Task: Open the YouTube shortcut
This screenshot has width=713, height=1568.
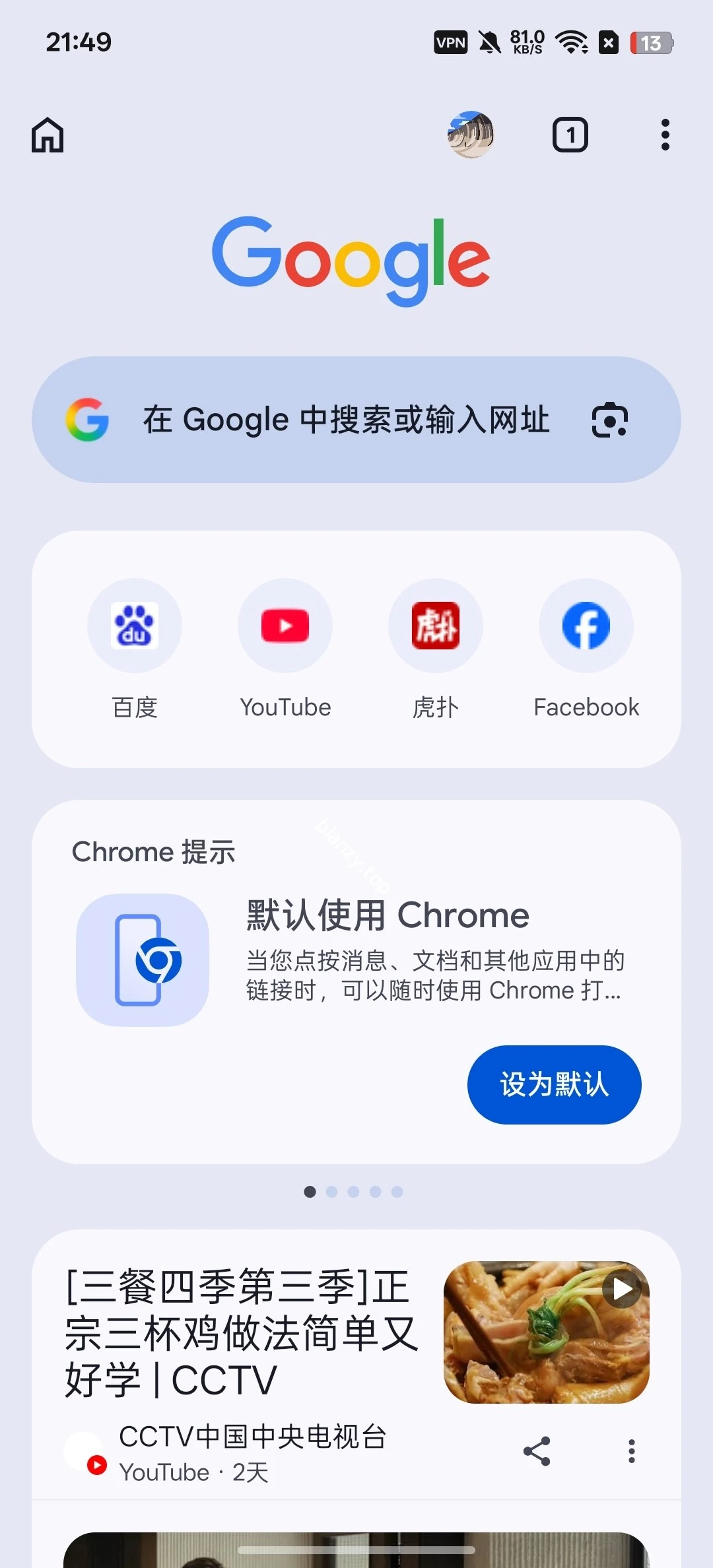Action: tap(285, 626)
